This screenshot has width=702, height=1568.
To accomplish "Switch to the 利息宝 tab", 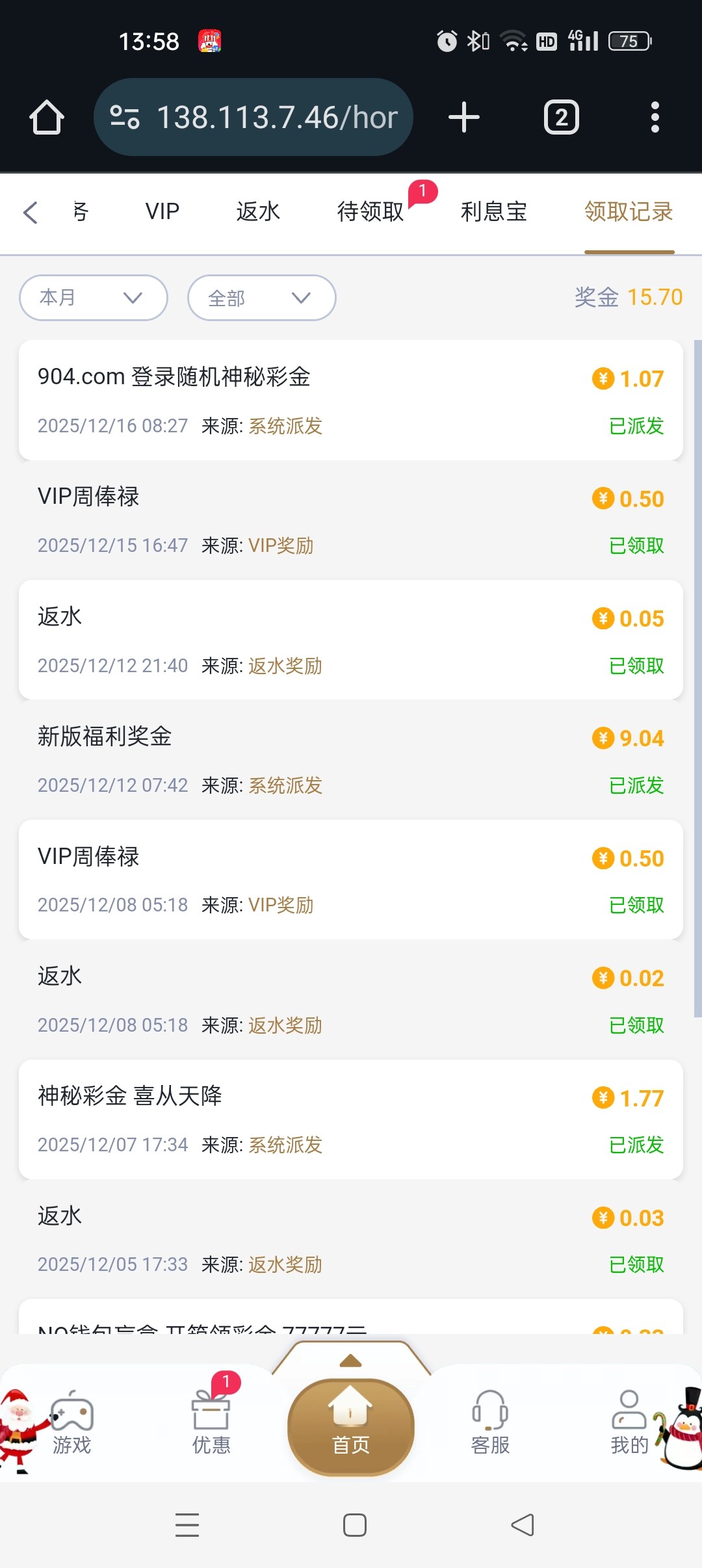I will [493, 212].
